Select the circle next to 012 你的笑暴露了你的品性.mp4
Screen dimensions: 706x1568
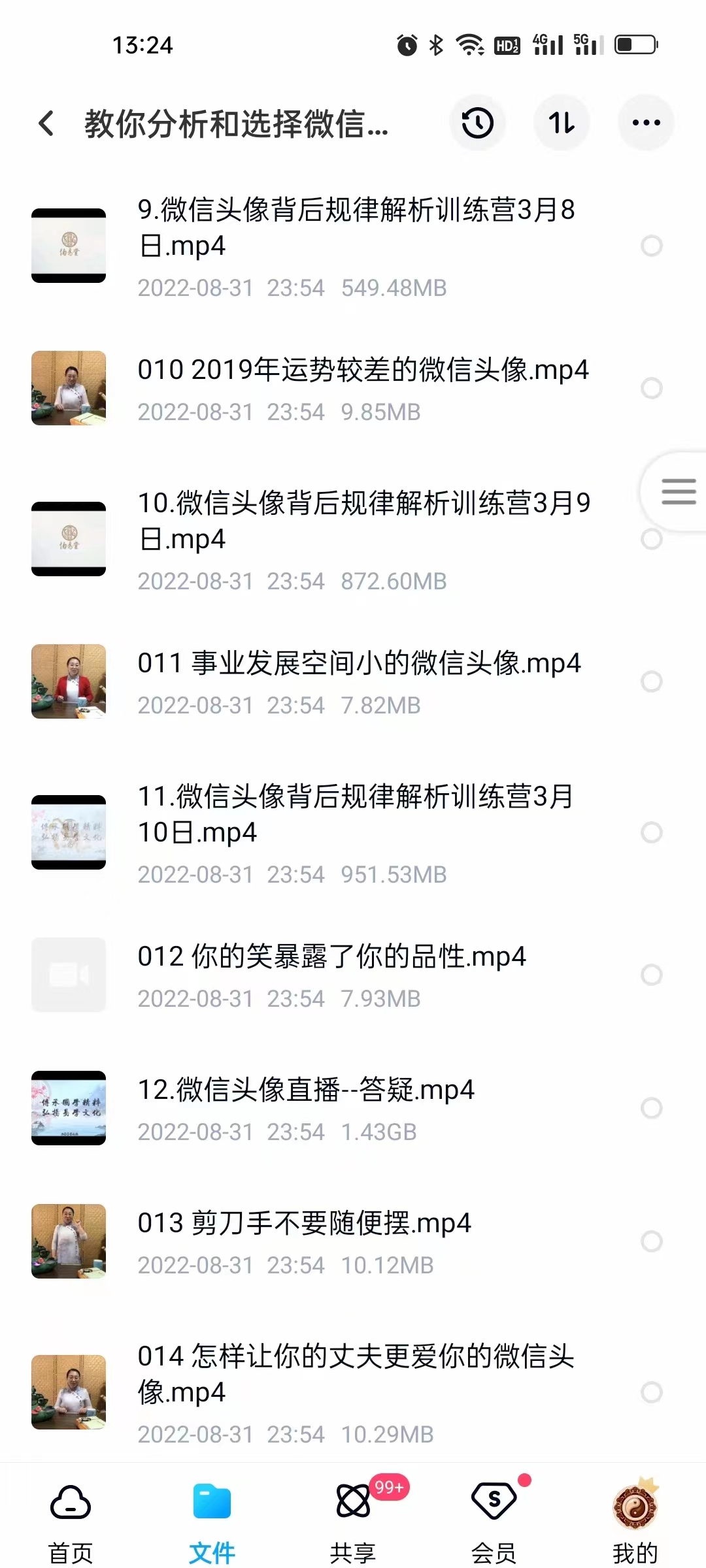tap(651, 976)
